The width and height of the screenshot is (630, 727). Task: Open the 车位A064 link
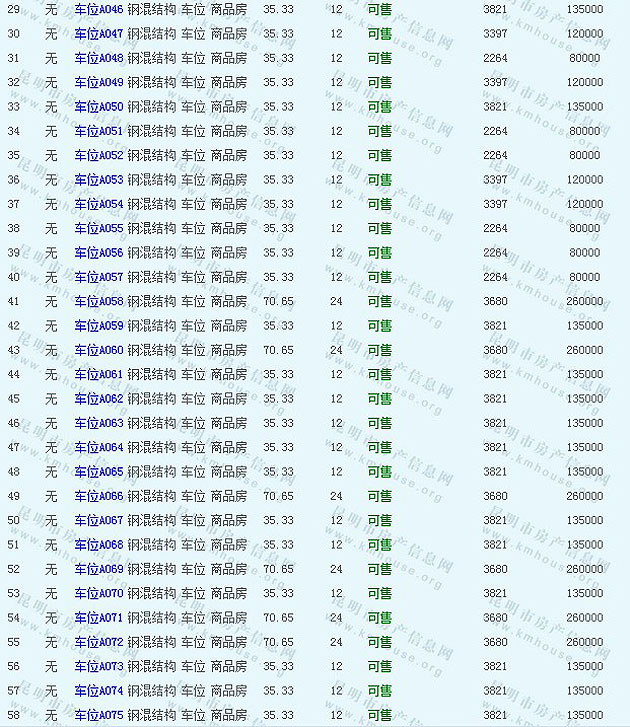coord(99,447)
